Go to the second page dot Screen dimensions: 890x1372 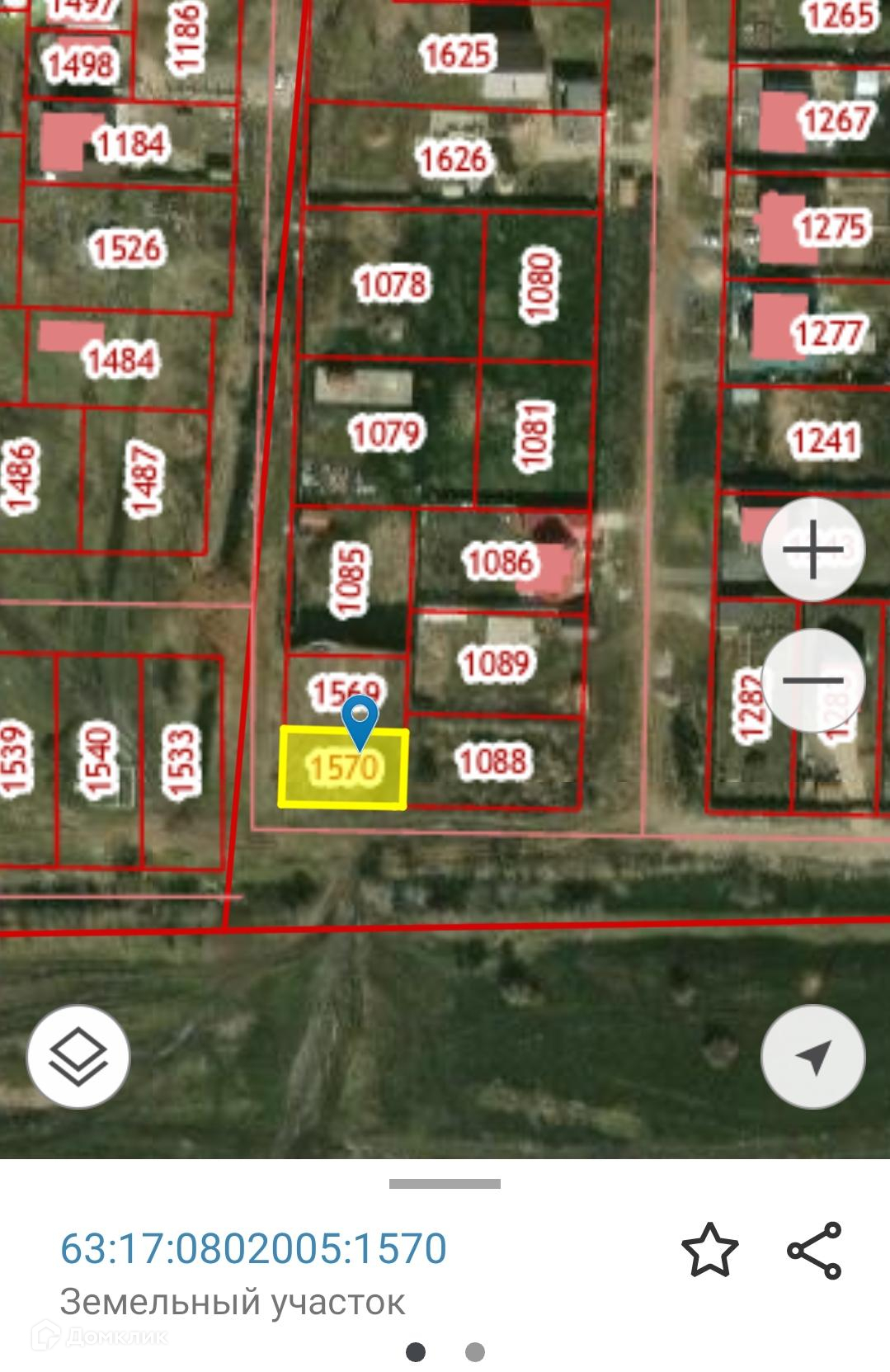pyautogui.click(x=474, y=1352)
